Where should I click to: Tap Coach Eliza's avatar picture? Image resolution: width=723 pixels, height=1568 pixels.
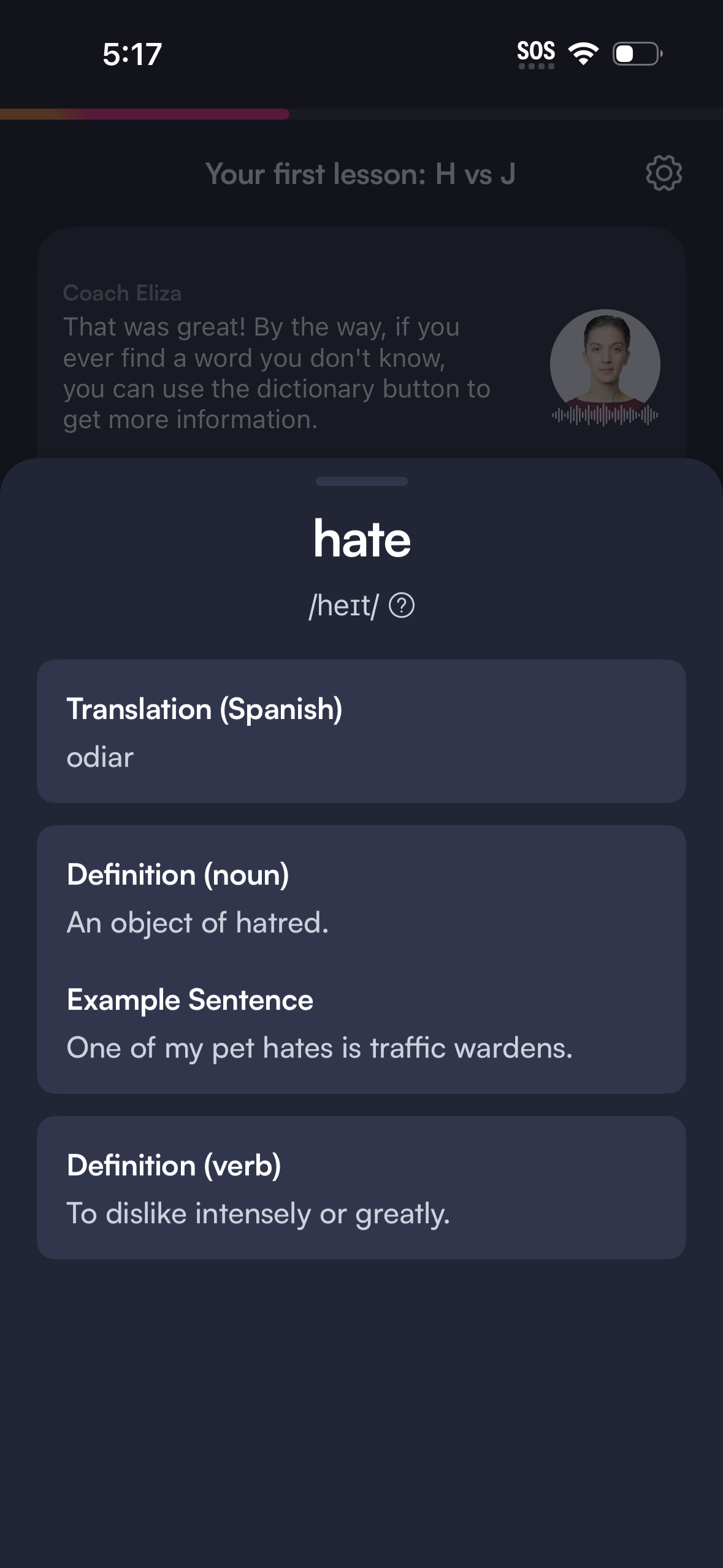point(604,364)
